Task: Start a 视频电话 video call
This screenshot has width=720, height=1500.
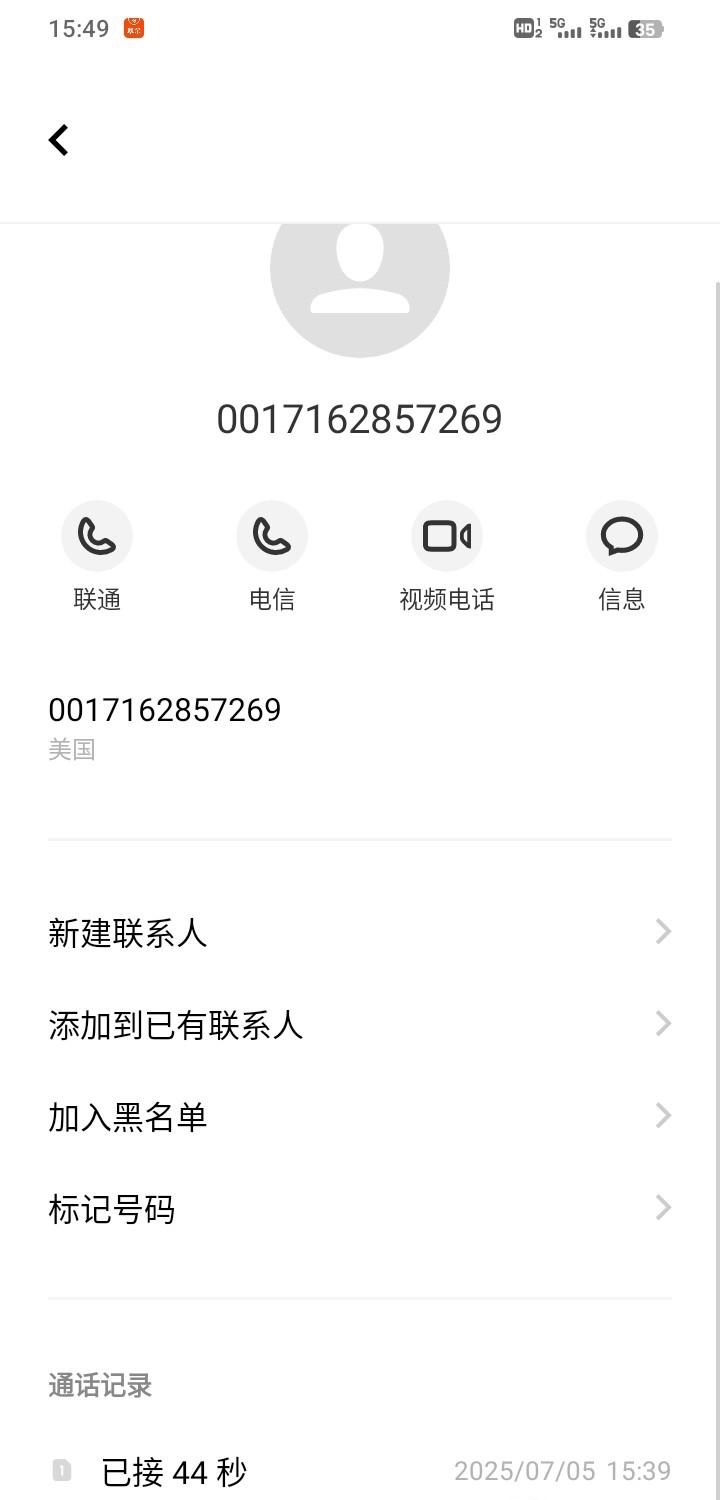Action: (447, 537)
